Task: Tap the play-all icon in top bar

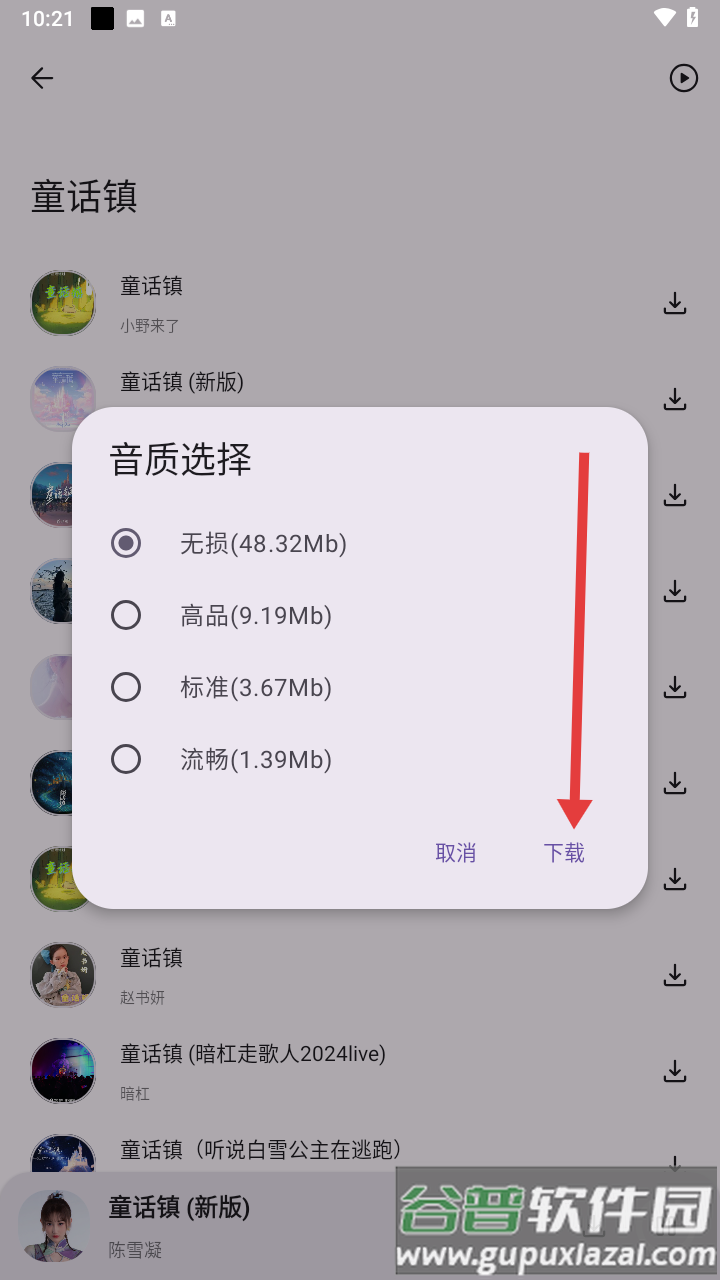Action: point(684,78)
